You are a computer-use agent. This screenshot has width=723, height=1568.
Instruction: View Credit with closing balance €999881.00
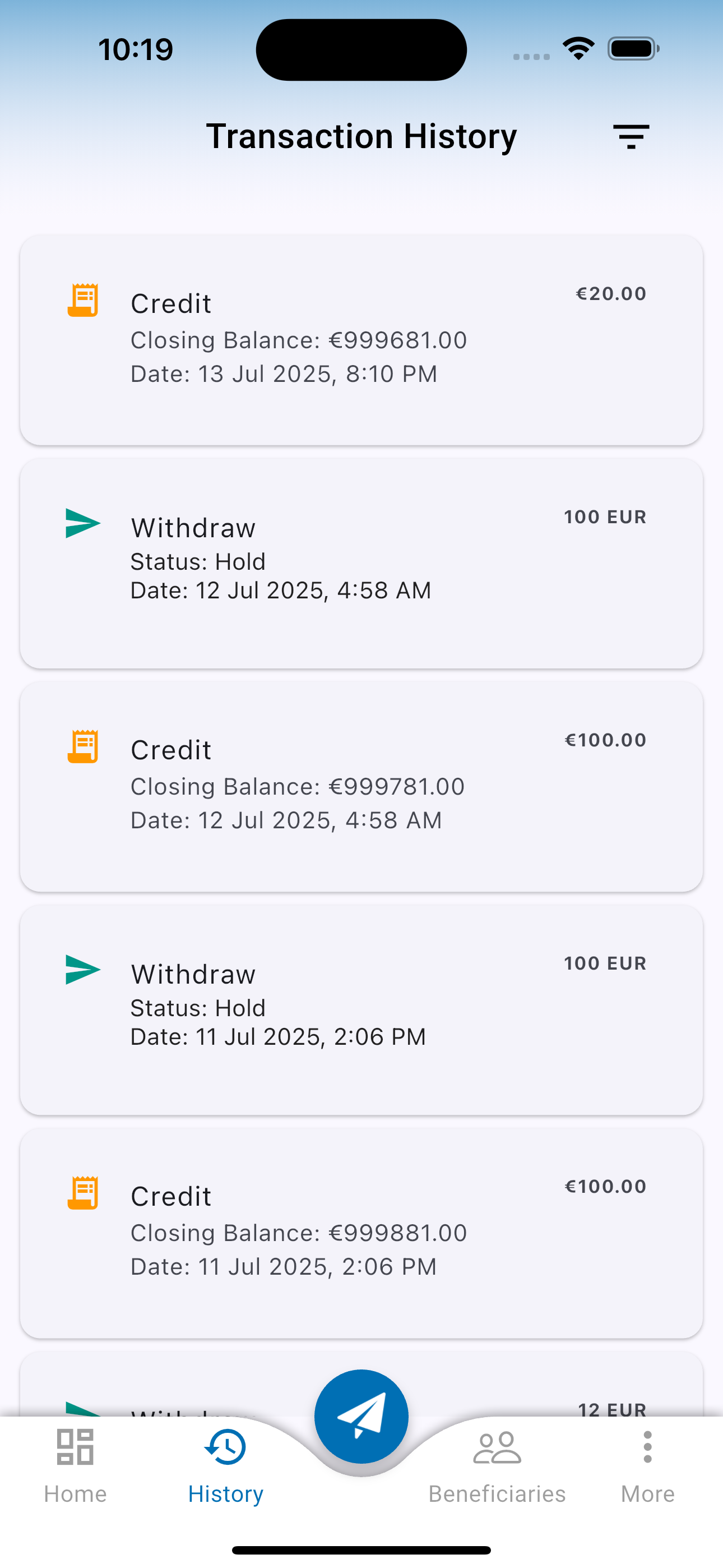coord(361,1233)
